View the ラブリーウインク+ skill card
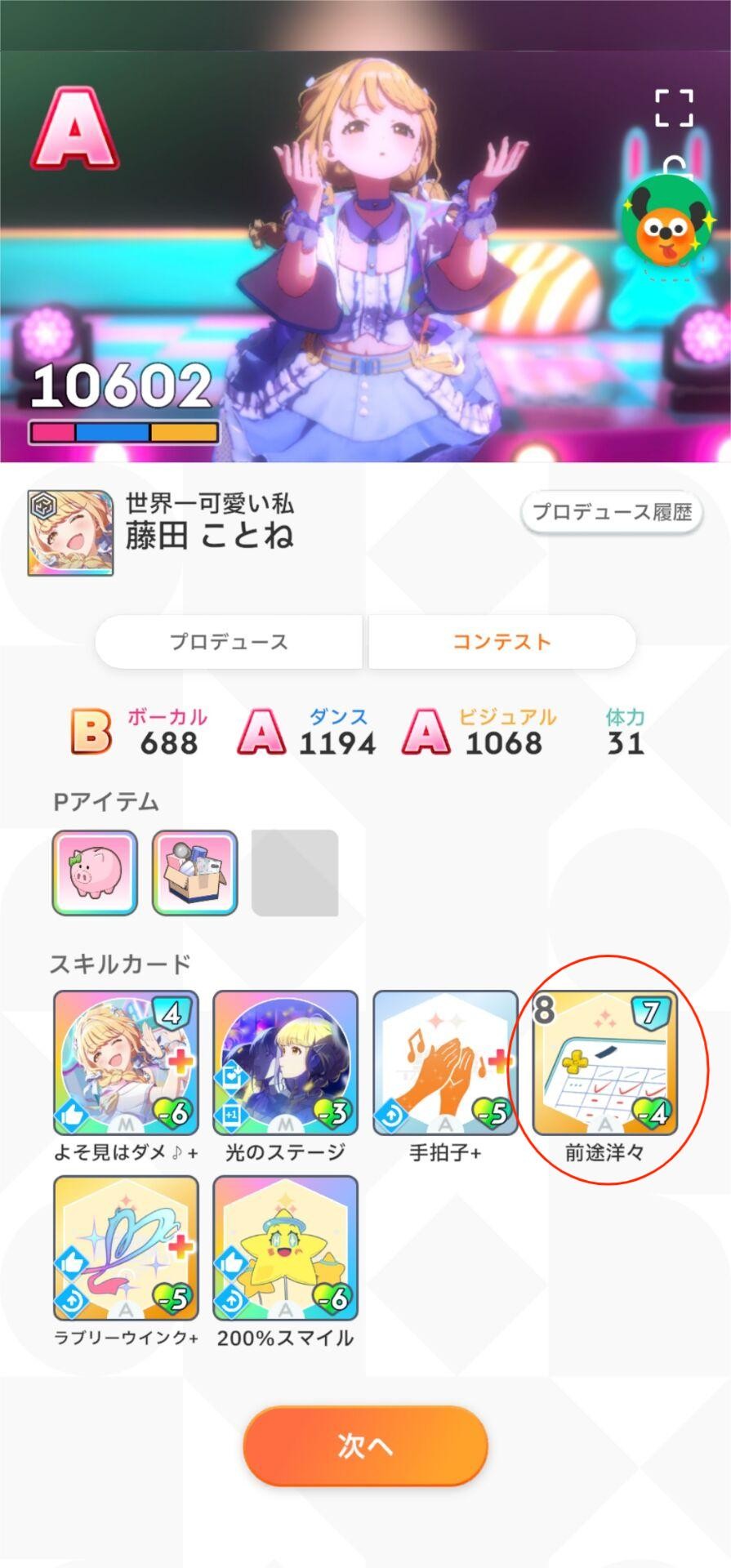731x1568 pixels. click(x=126, y=1248)
